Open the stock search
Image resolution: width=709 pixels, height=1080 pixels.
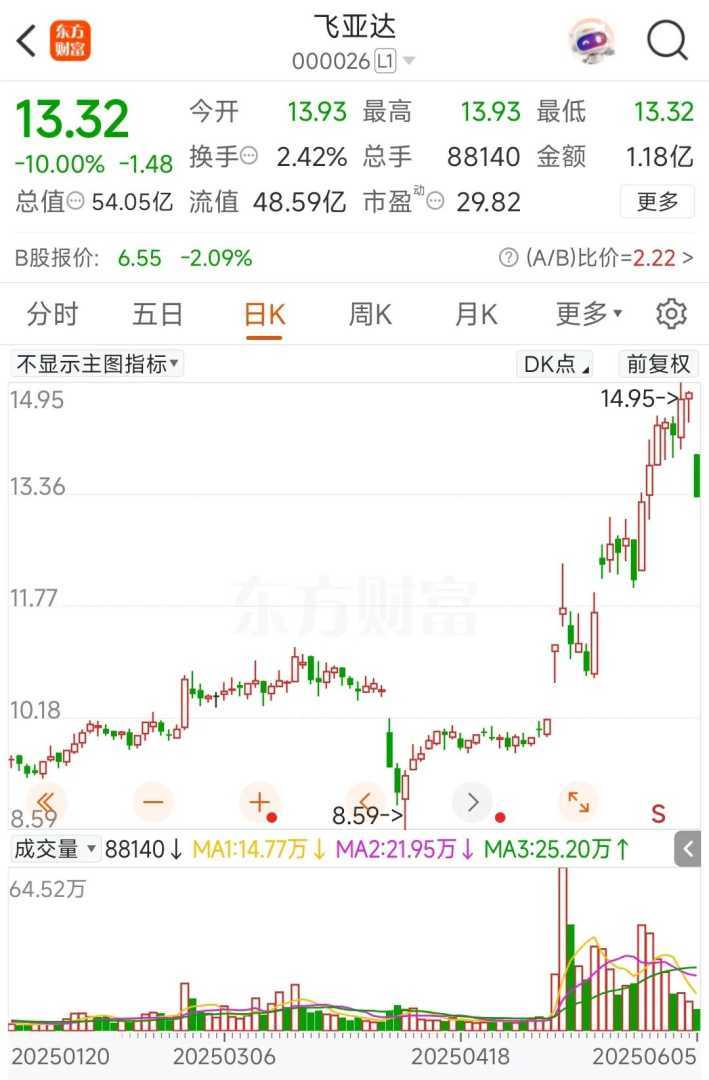pyautogui.click(x=667, y=41)
